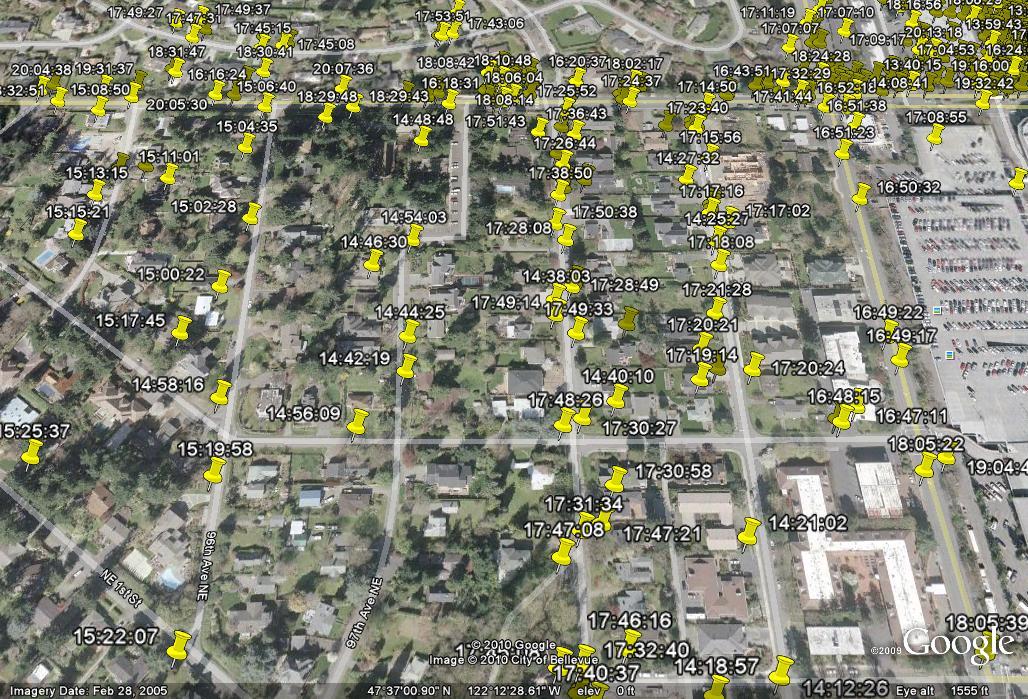Select the 17:20:24 placemark pin
The width and height of the screenshot is (1028, 699).
point(754,365)
